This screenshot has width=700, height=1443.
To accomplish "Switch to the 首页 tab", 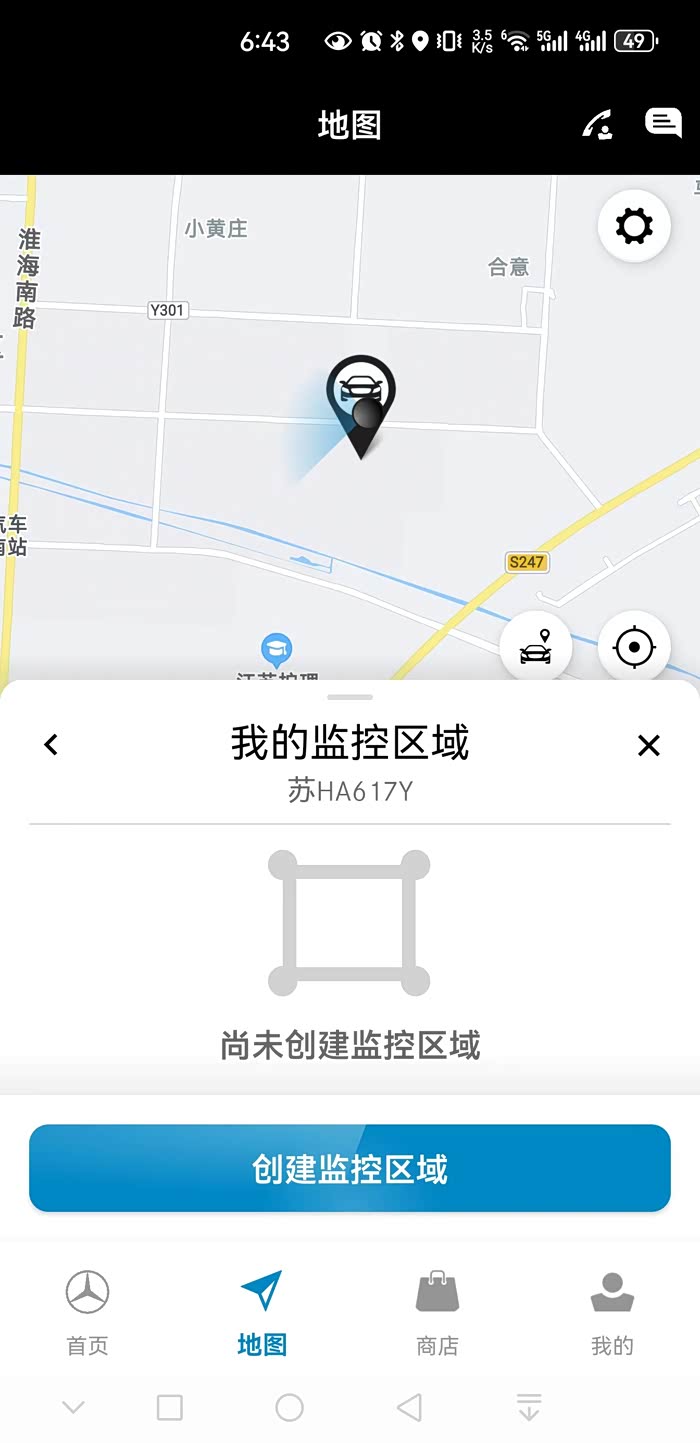I will pos(87,1312).
